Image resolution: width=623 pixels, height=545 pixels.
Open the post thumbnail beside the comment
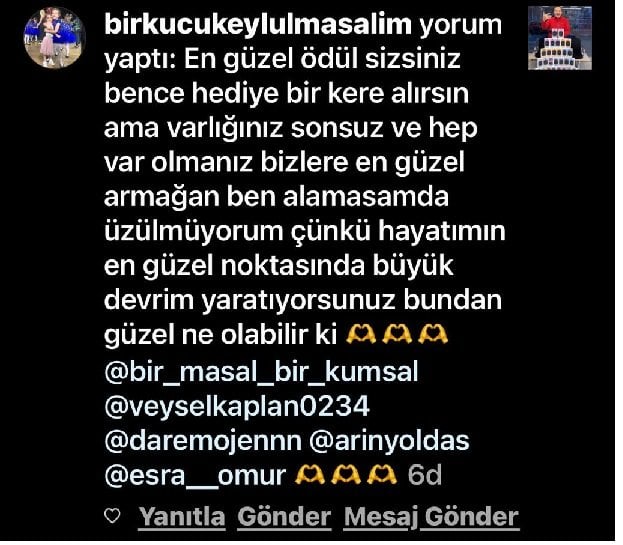(563, 37)
